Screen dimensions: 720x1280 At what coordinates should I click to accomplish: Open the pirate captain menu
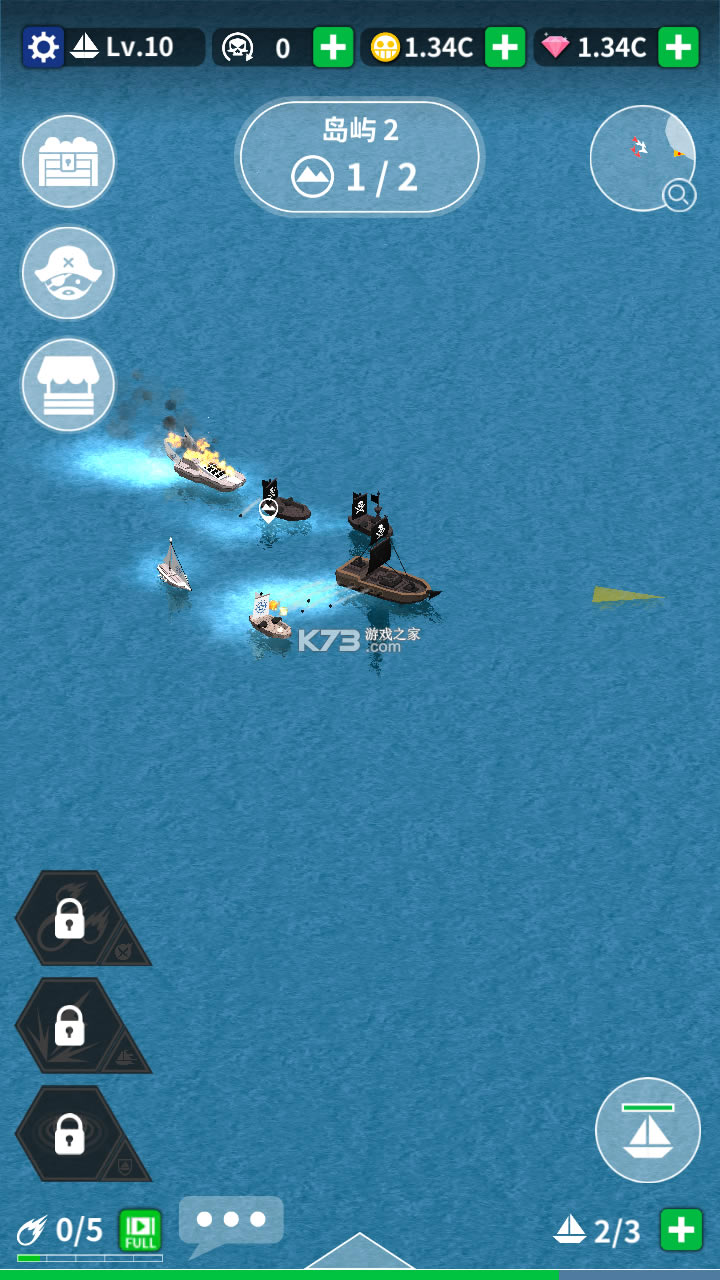pyautogui.click(x=68, y=273)
